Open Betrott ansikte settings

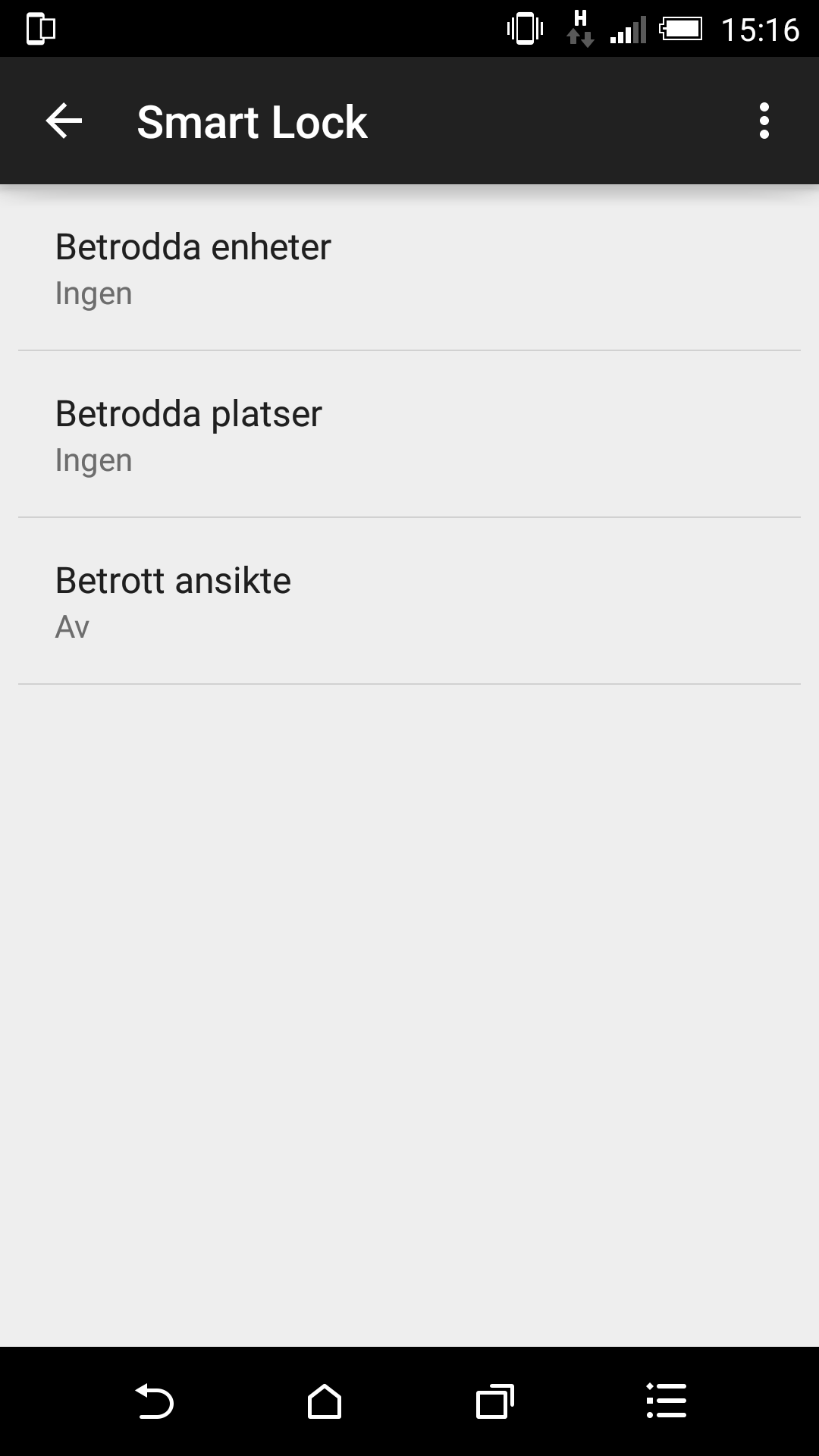tap(409, 601)
